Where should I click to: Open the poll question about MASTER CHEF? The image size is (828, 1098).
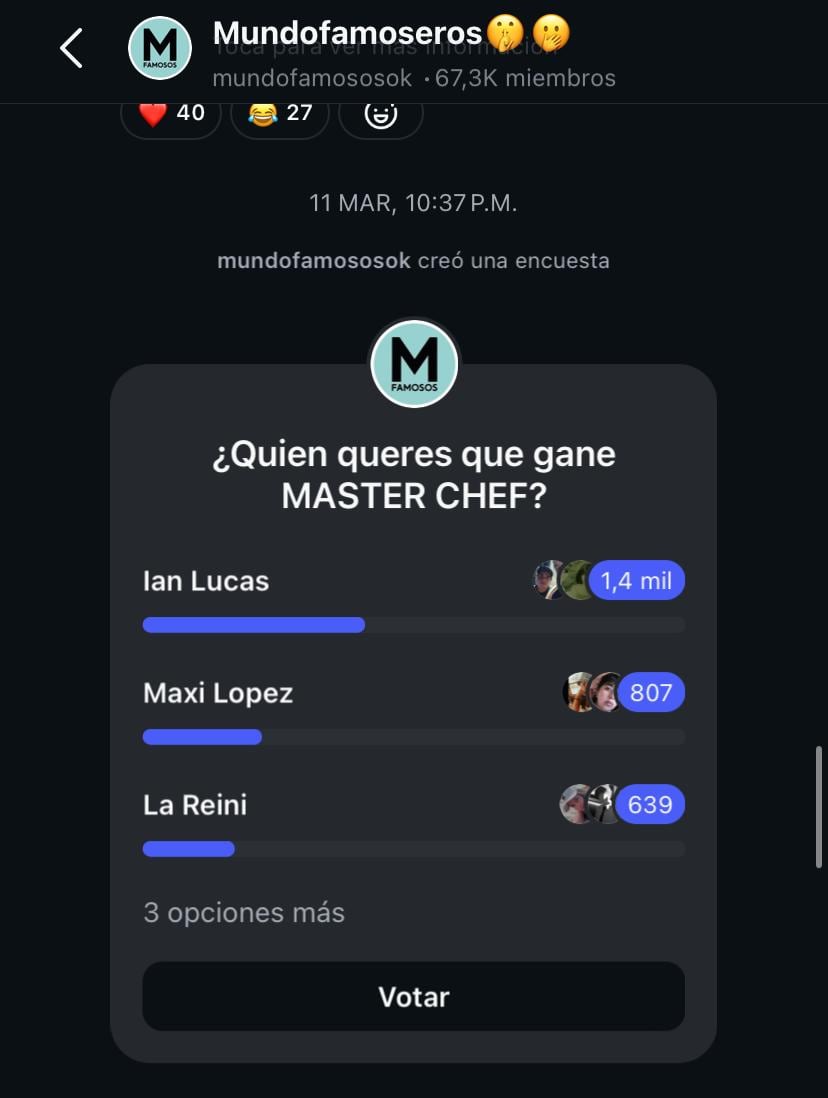coord(413,474)
